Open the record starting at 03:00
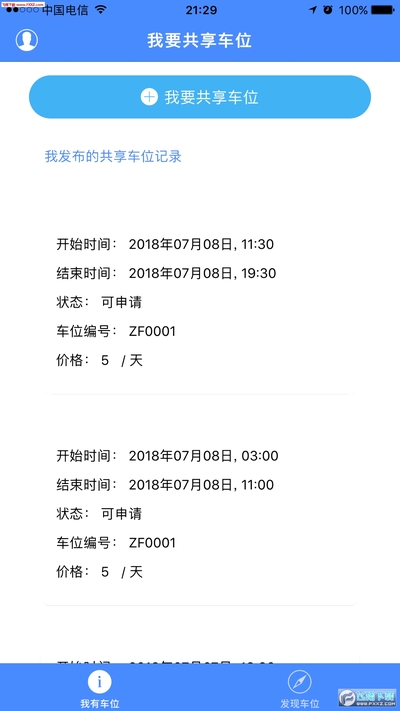 tap(200, 512)
